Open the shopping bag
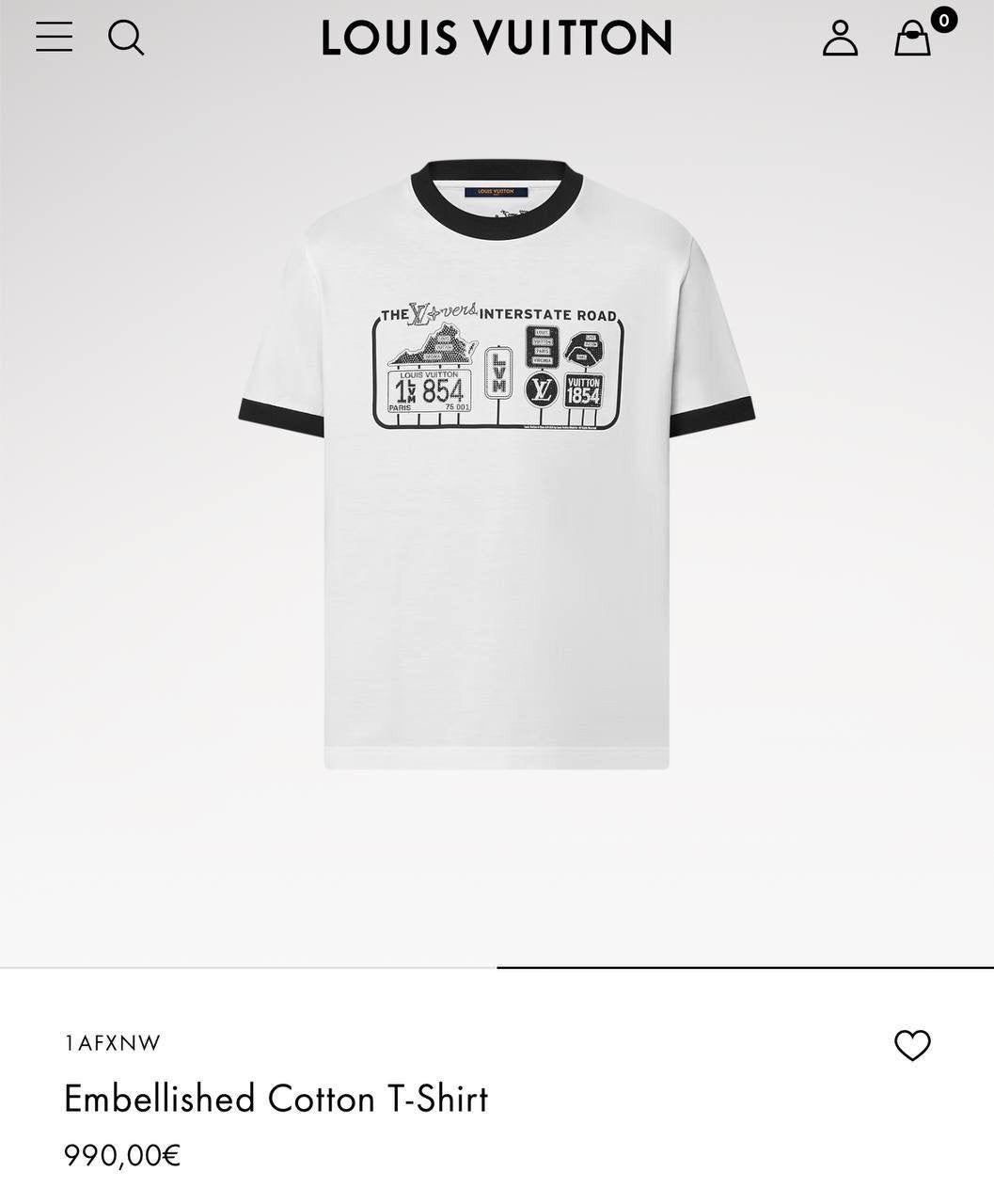The height and width of the screenshot is (1204, 994). point(912,40)
